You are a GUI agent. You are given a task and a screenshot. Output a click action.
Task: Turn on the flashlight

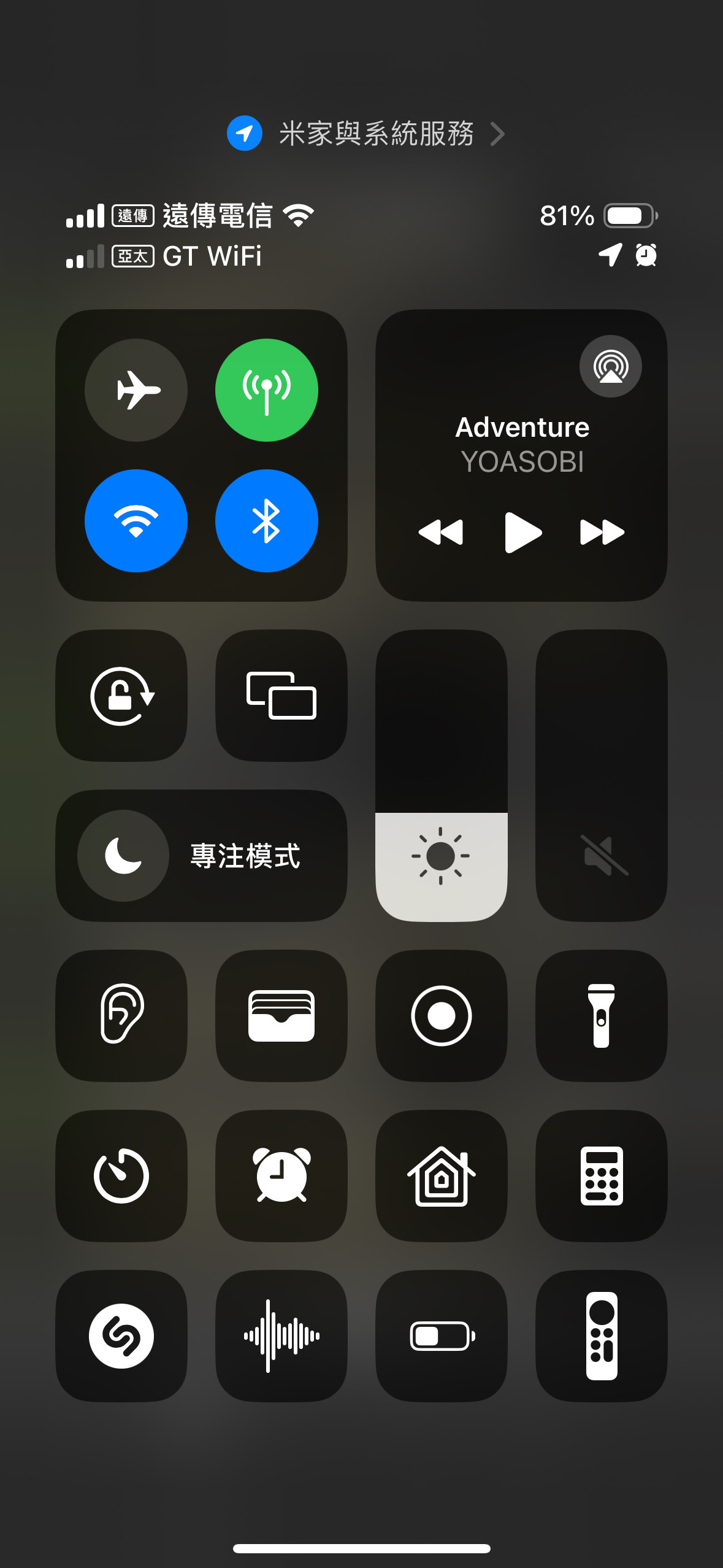click(602, 1015)
